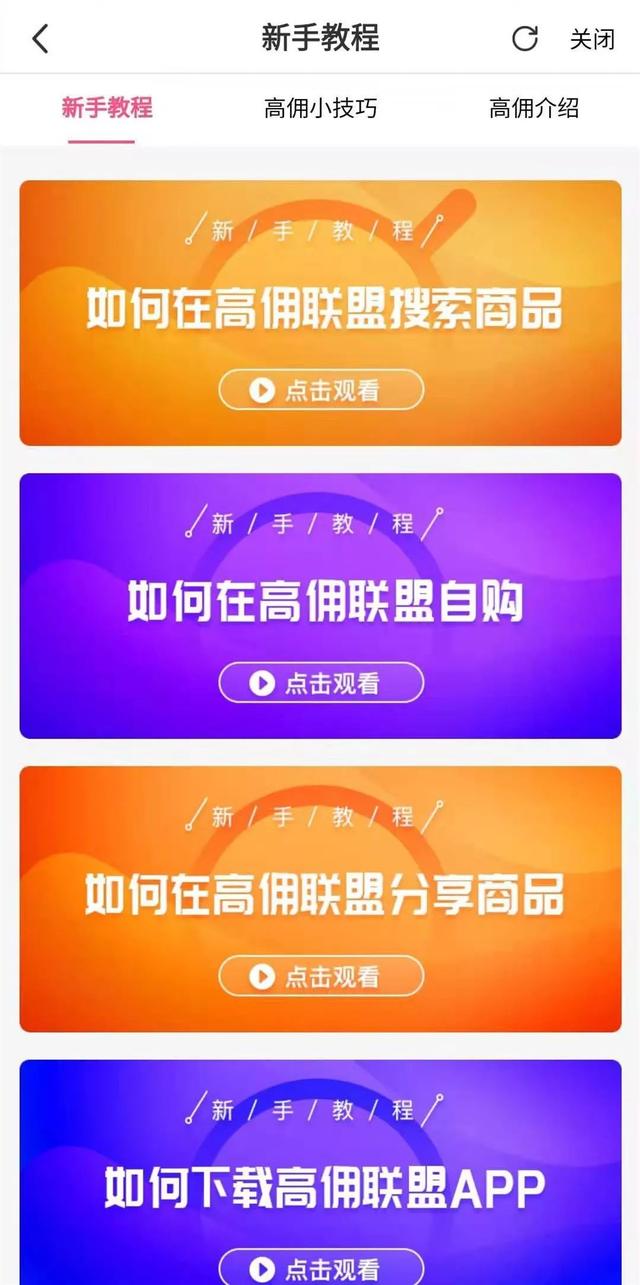Open the 如何在高佣联盟分享商品 tutorial card
Screen dimensions: 640x1285
coord(320,898)
